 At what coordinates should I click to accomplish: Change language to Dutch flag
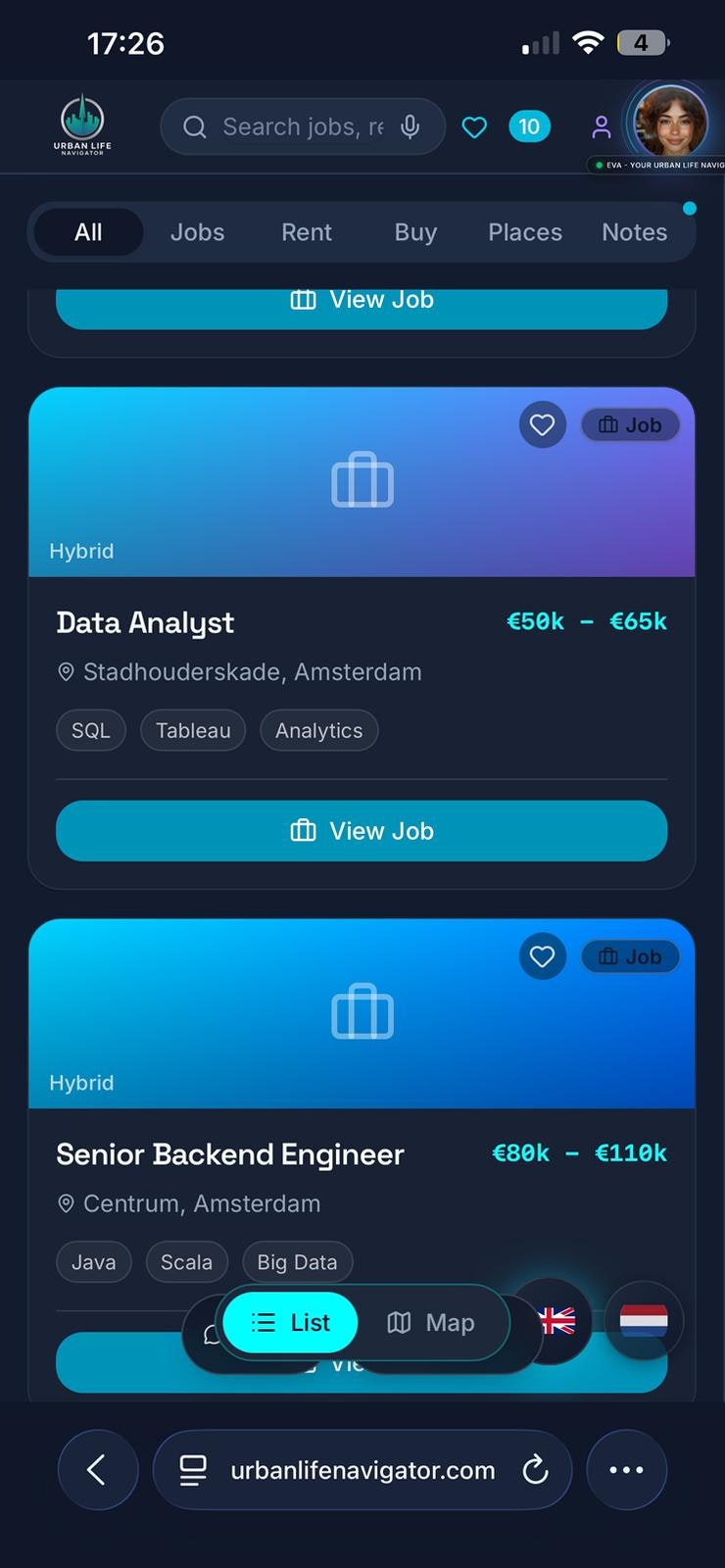tap(644, 1322)
